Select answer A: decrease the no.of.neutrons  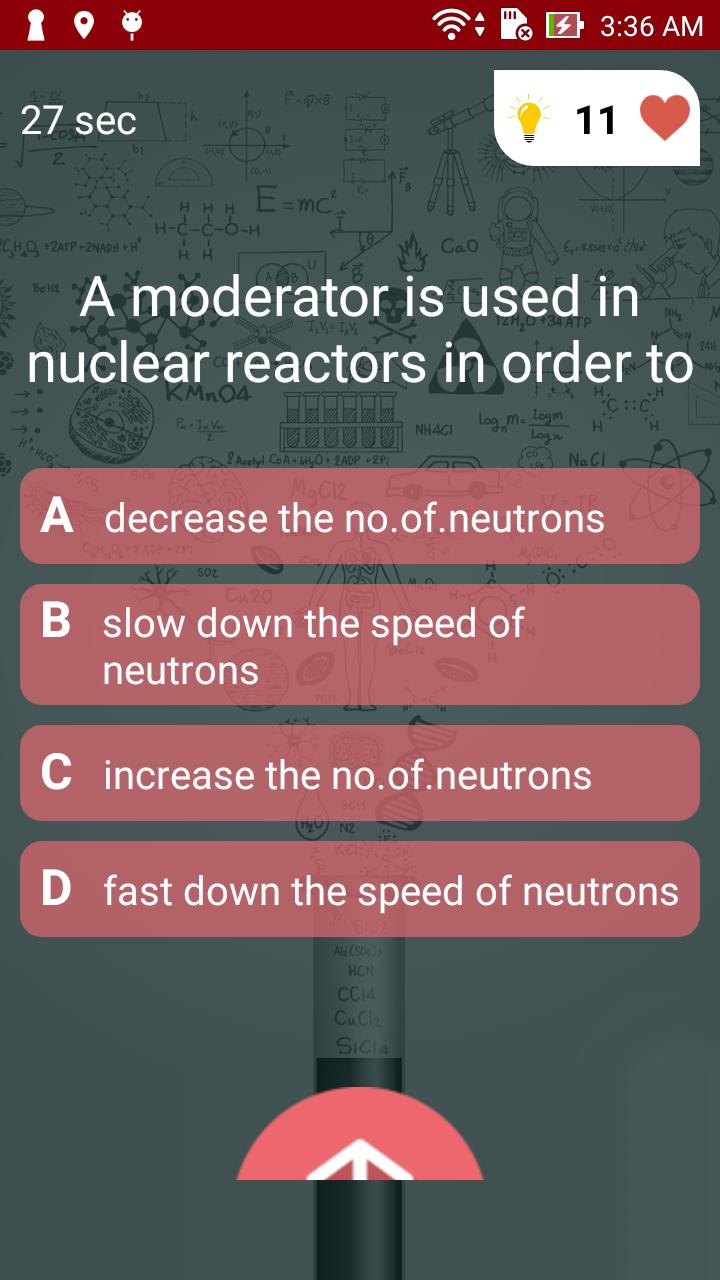click(x=360, y=516)
